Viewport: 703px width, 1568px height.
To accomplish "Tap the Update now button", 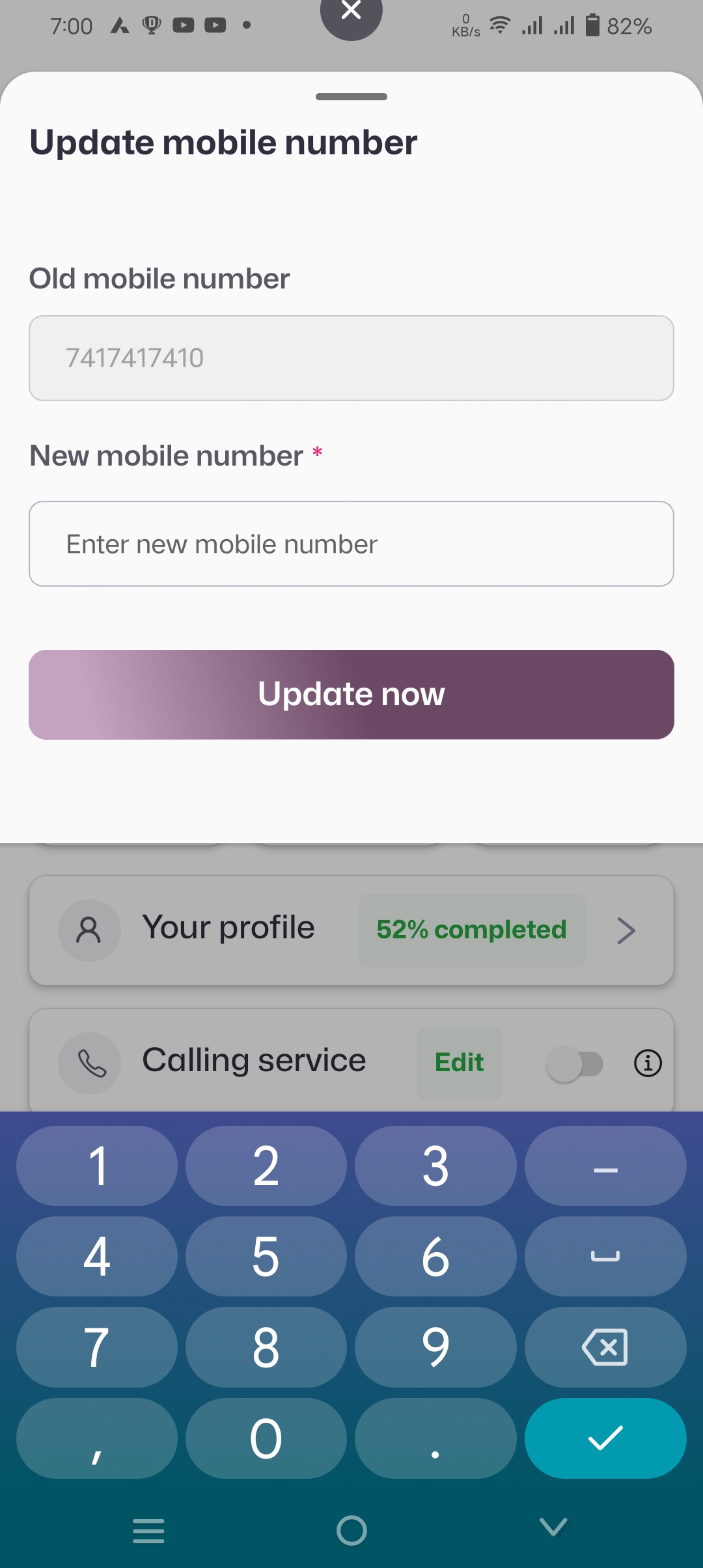I will click(x=351, y=694).
